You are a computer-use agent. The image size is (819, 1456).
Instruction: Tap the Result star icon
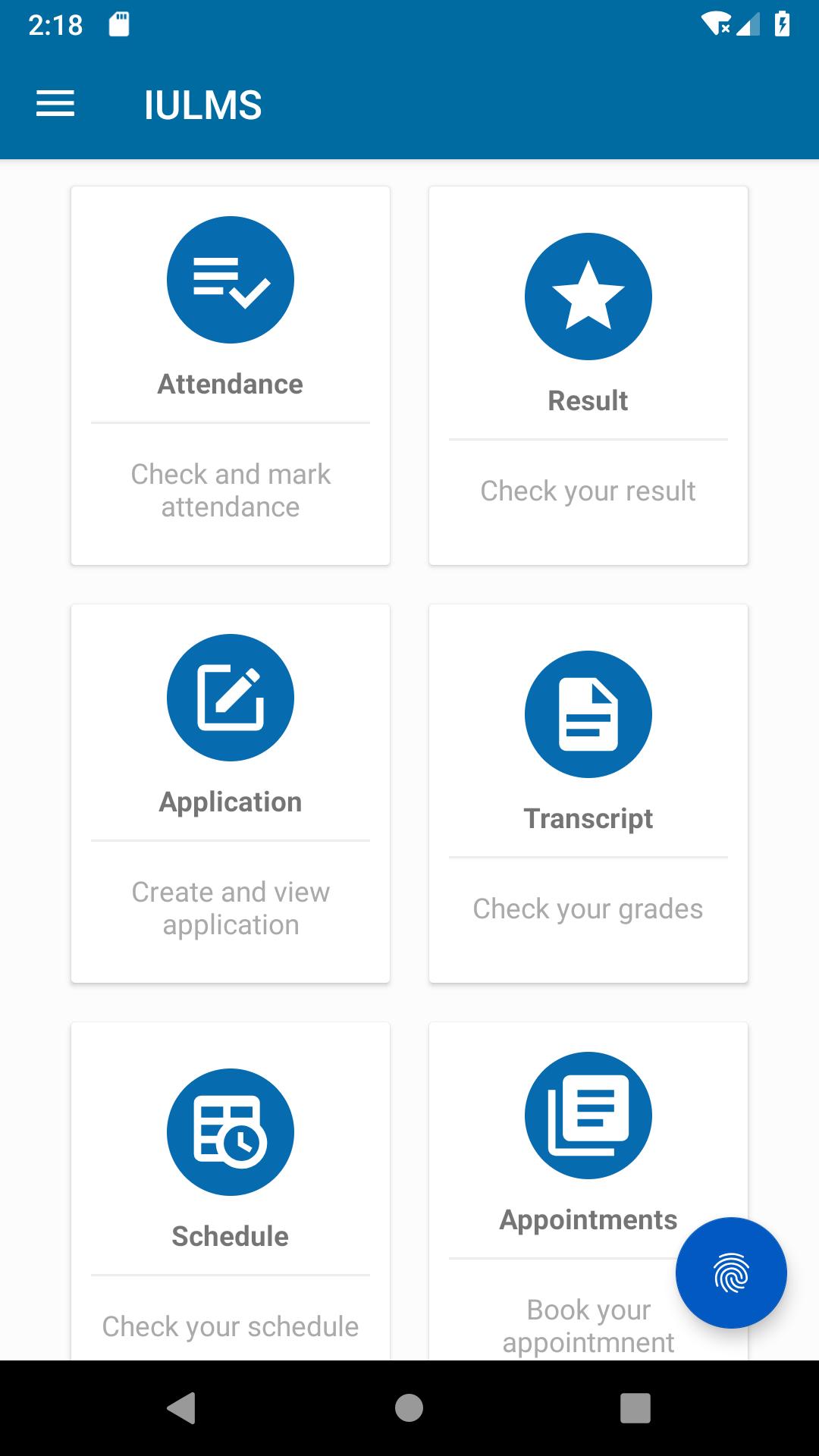coord(588,297)
